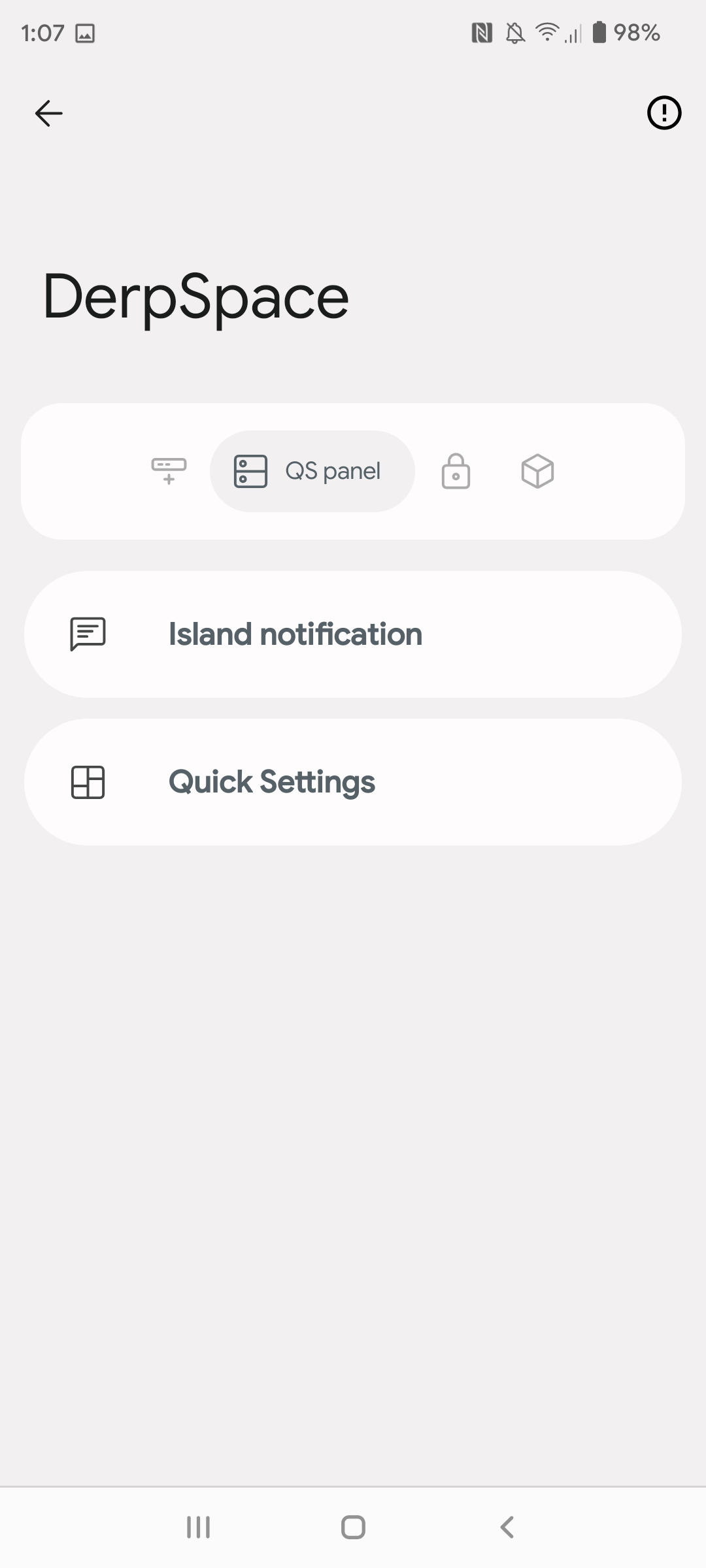Open the info alert icon
706x1568 pixels.
(664, 113)
